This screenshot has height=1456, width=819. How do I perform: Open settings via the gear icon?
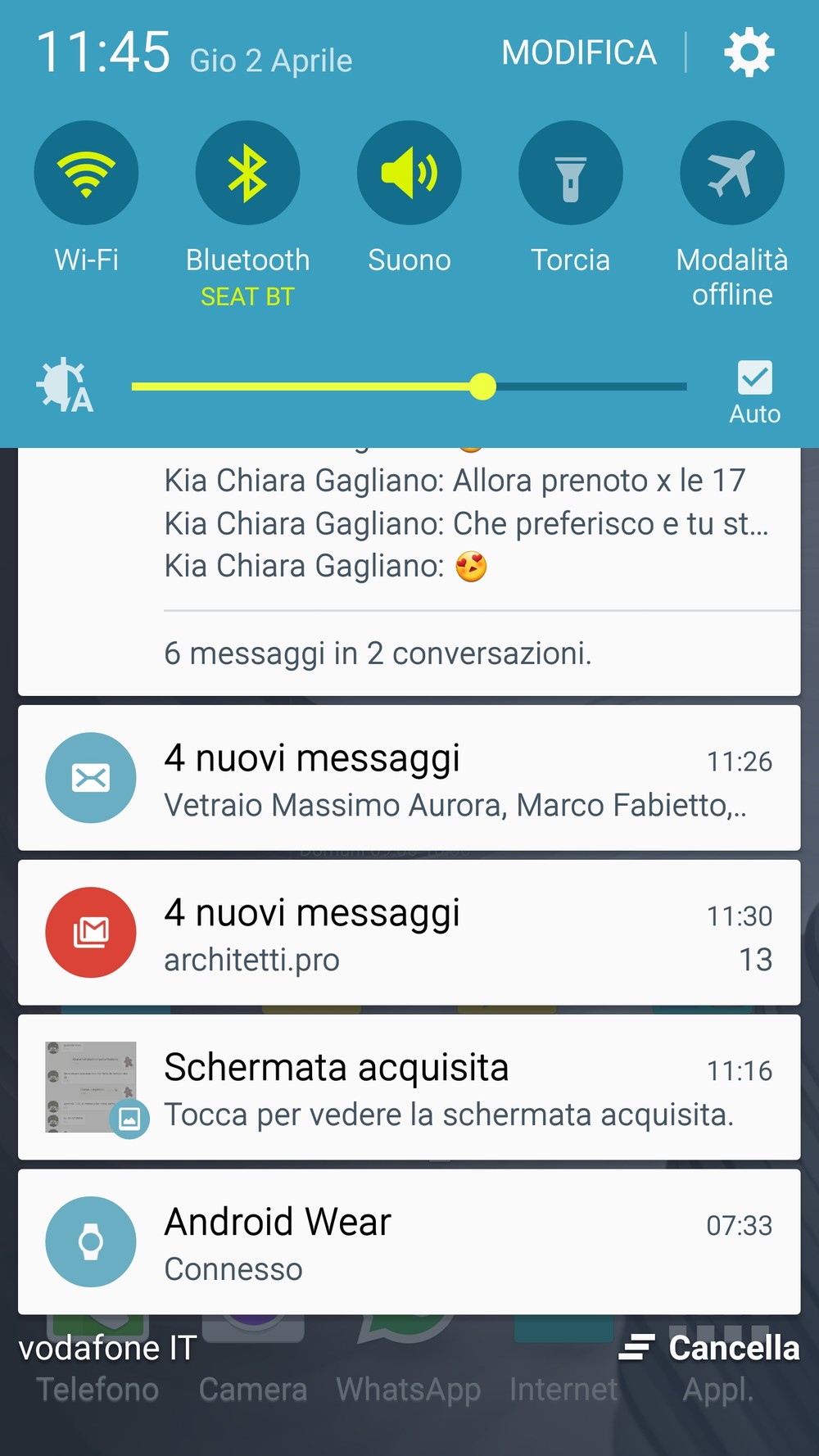click(x=749, y=53)
